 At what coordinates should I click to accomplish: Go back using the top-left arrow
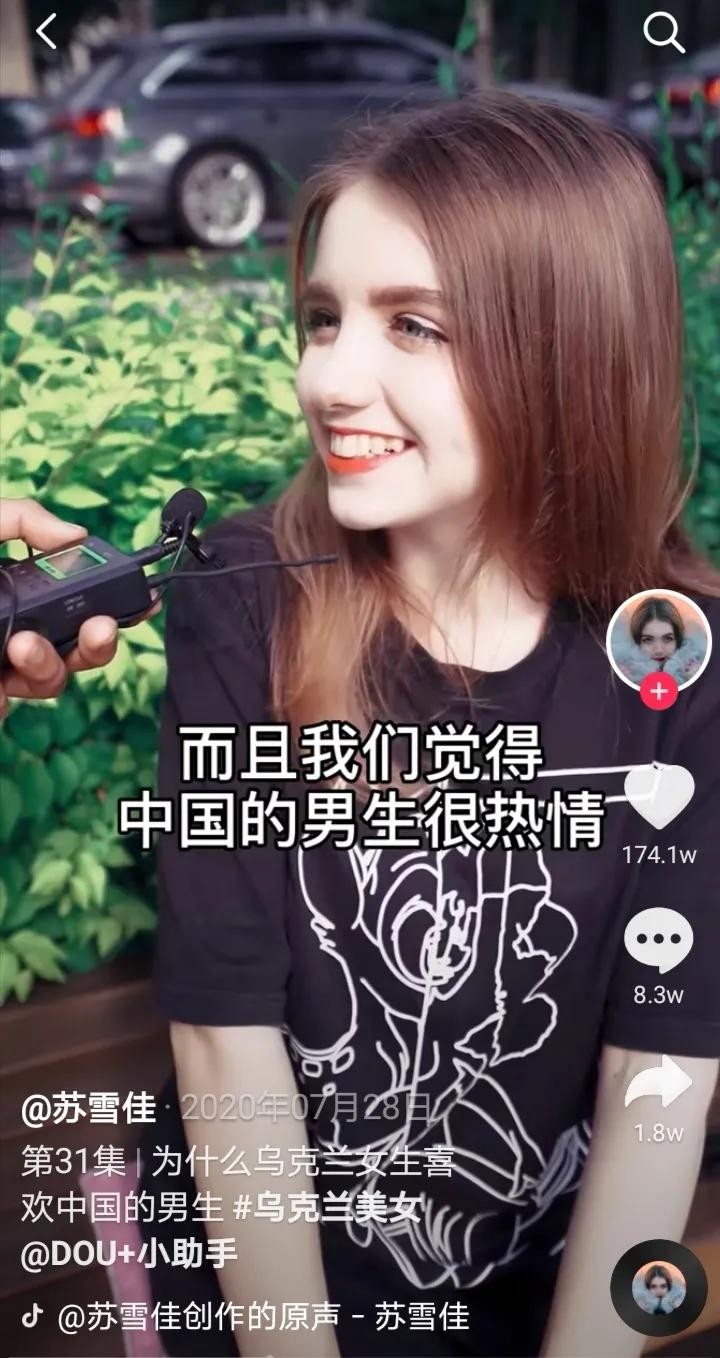[47, 33]
